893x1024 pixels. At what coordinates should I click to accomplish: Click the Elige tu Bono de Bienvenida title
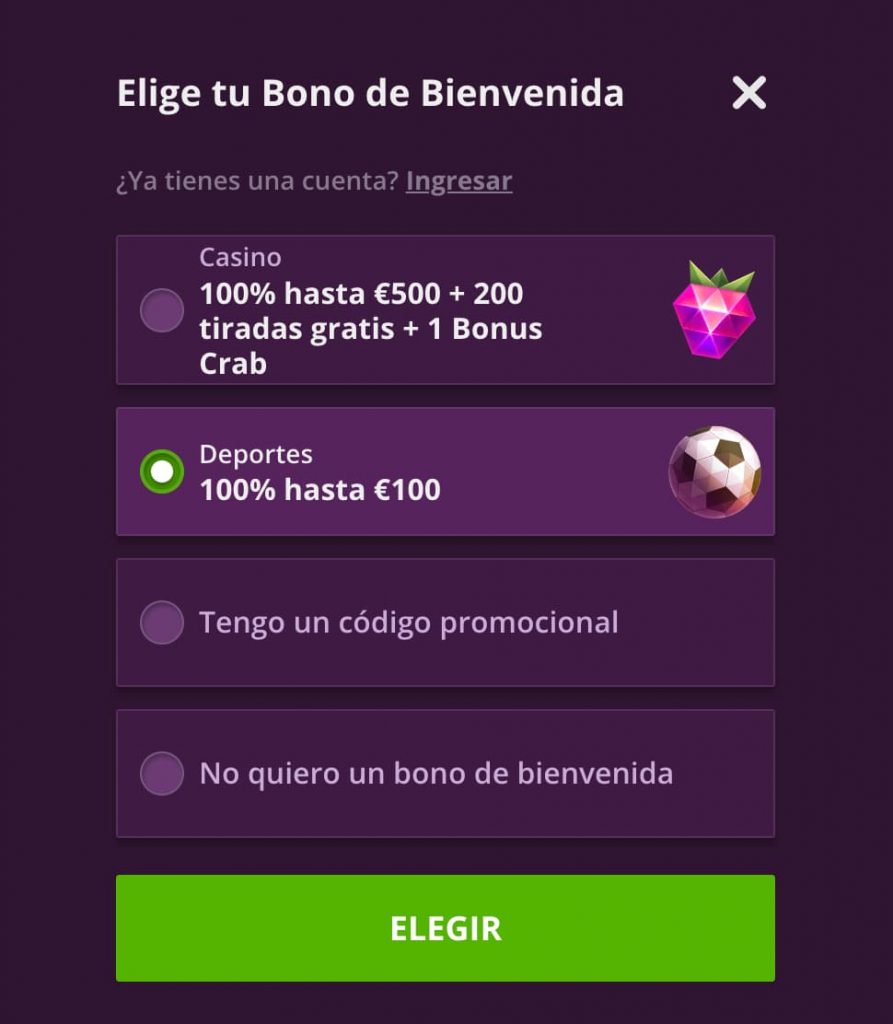370,93
